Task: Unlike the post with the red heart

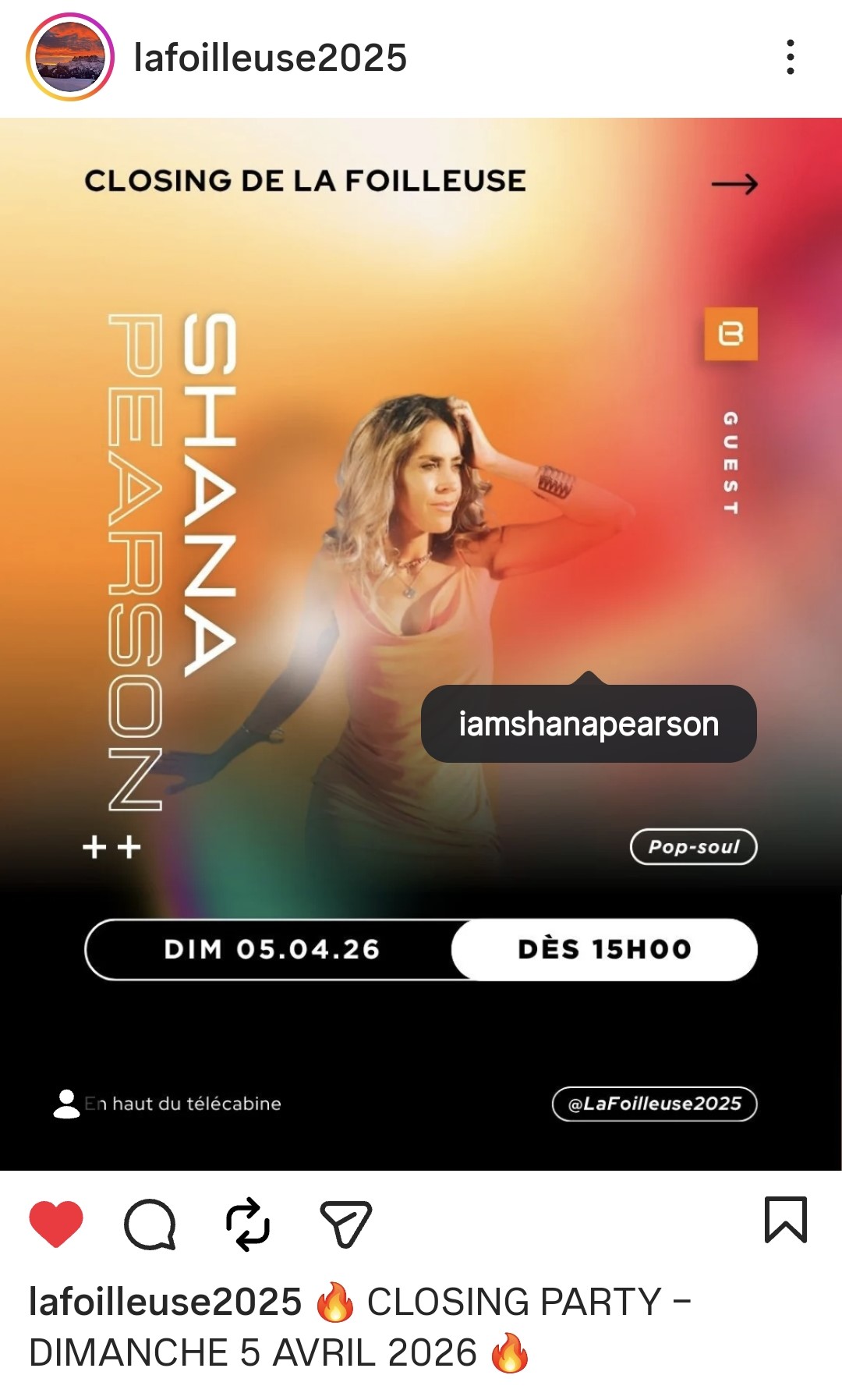Action: (56, 1223)
